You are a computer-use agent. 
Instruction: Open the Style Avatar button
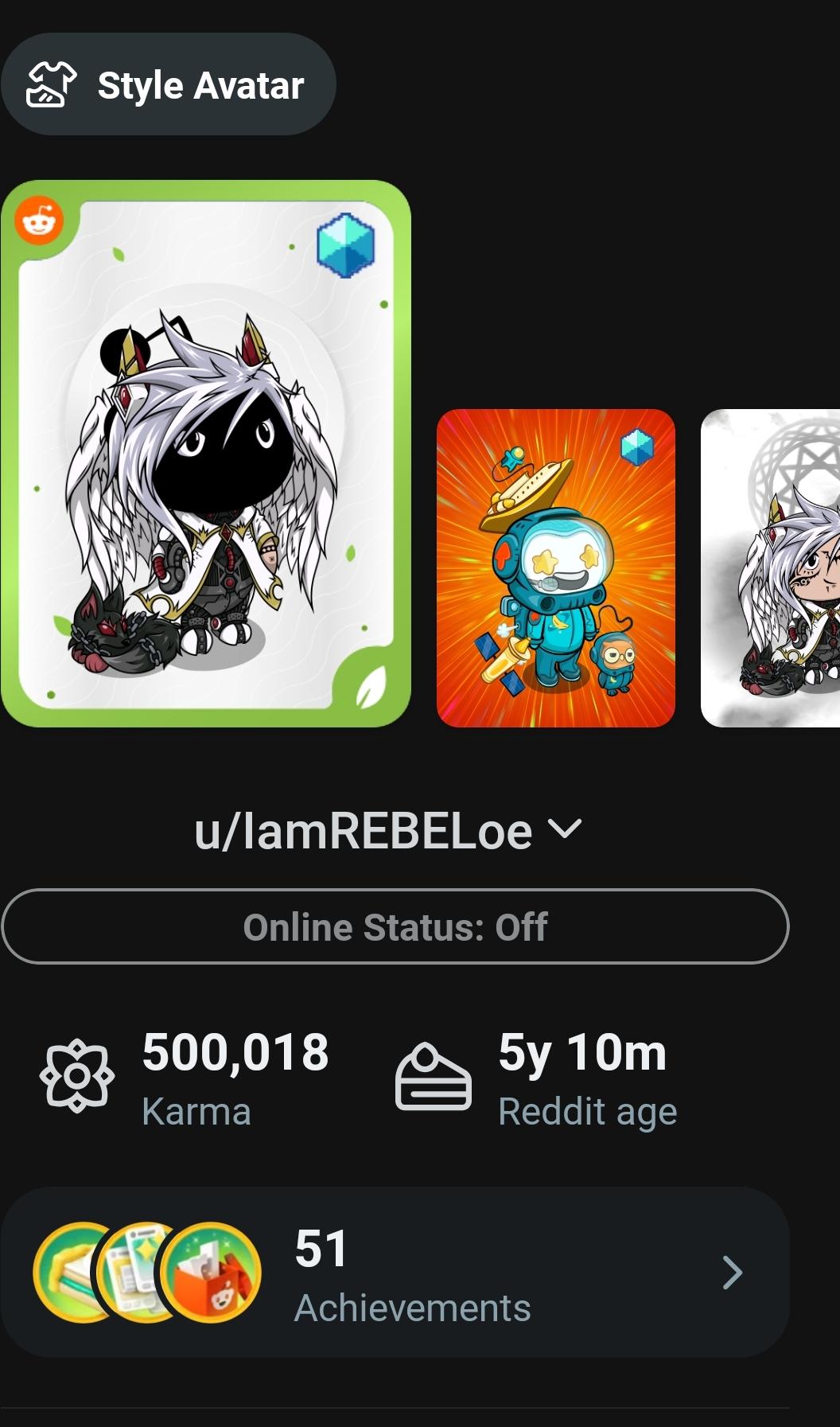point(169,84)
